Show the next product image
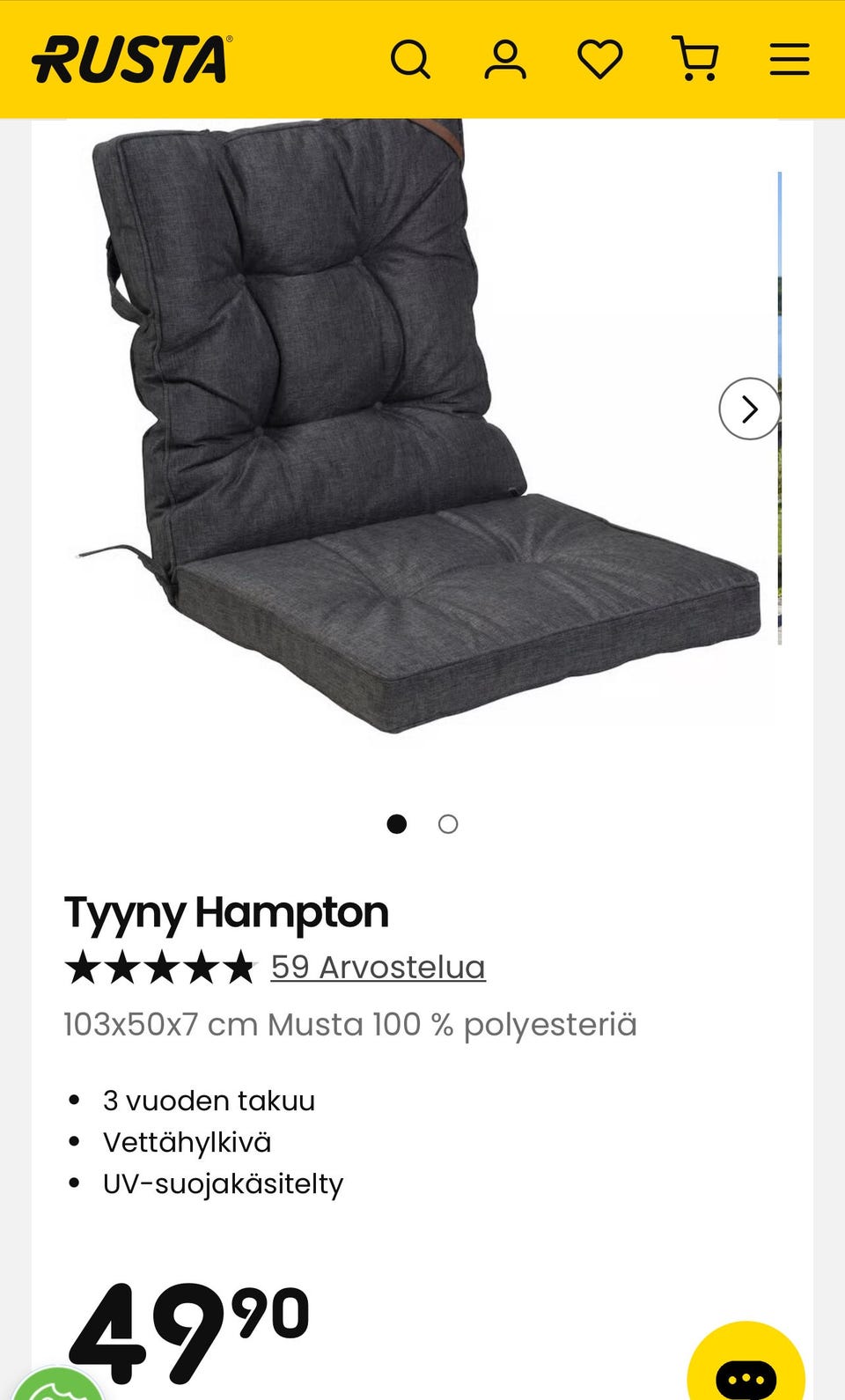The image size is (845, 1400). 749,409
